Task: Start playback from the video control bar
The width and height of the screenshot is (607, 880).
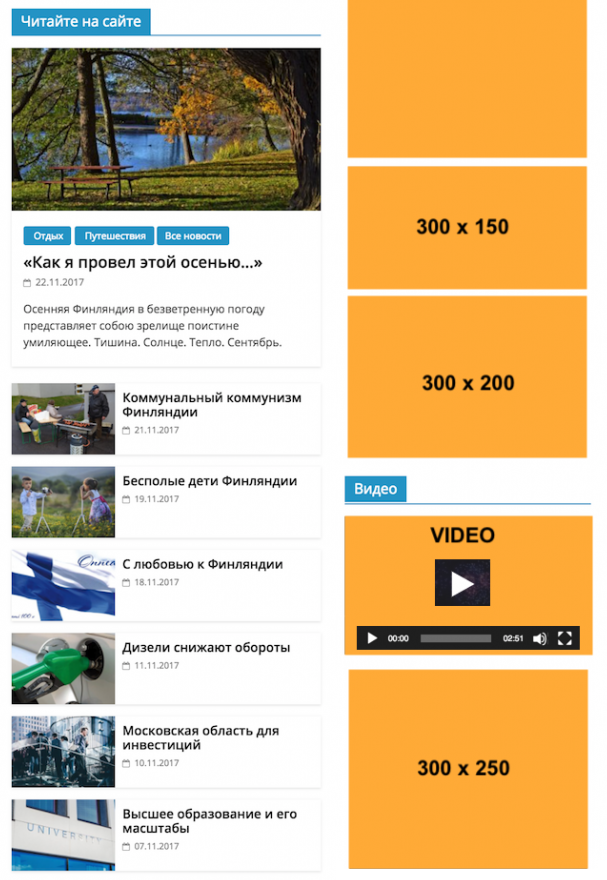Action: (x=372, y=638)
